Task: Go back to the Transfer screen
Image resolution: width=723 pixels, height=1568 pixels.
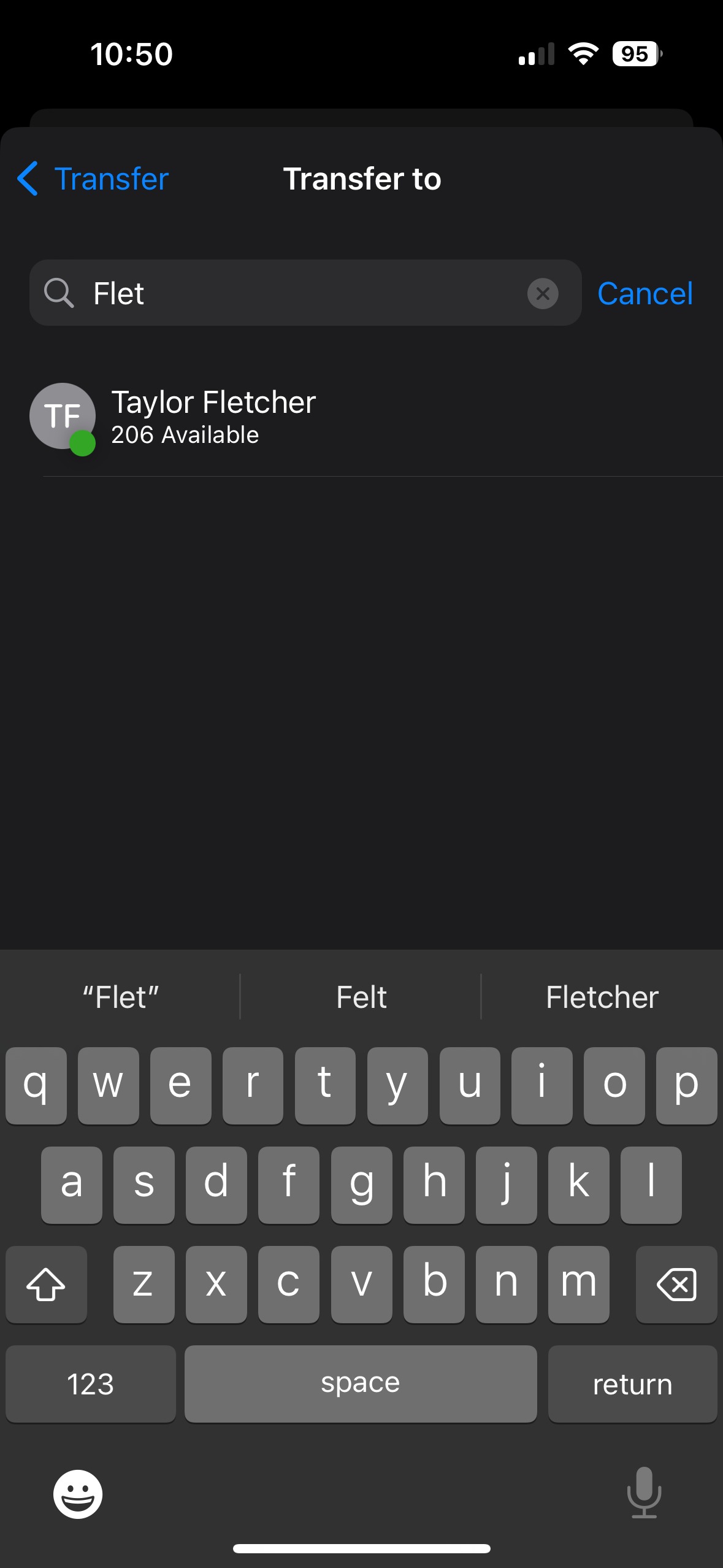Action: point(93,179)
